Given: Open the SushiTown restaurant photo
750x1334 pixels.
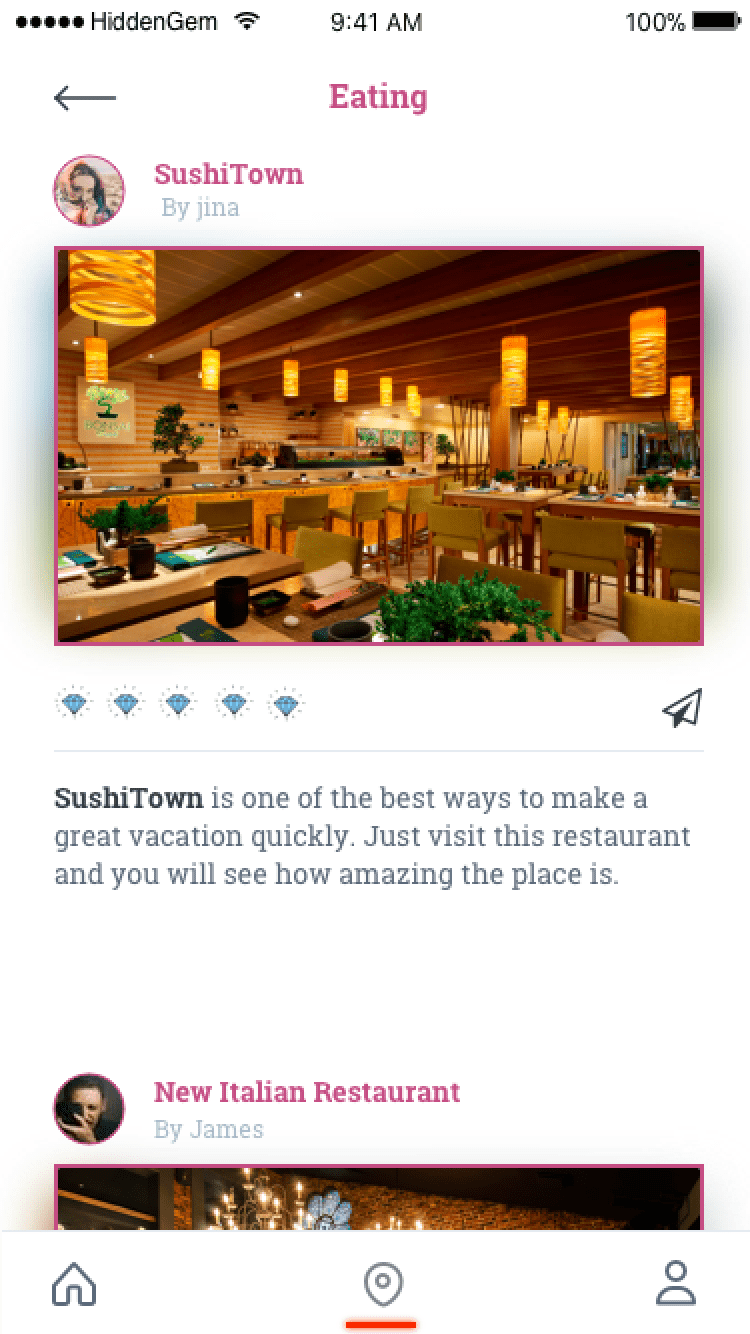Looking at the screenshot, I should tap(379, 445).
